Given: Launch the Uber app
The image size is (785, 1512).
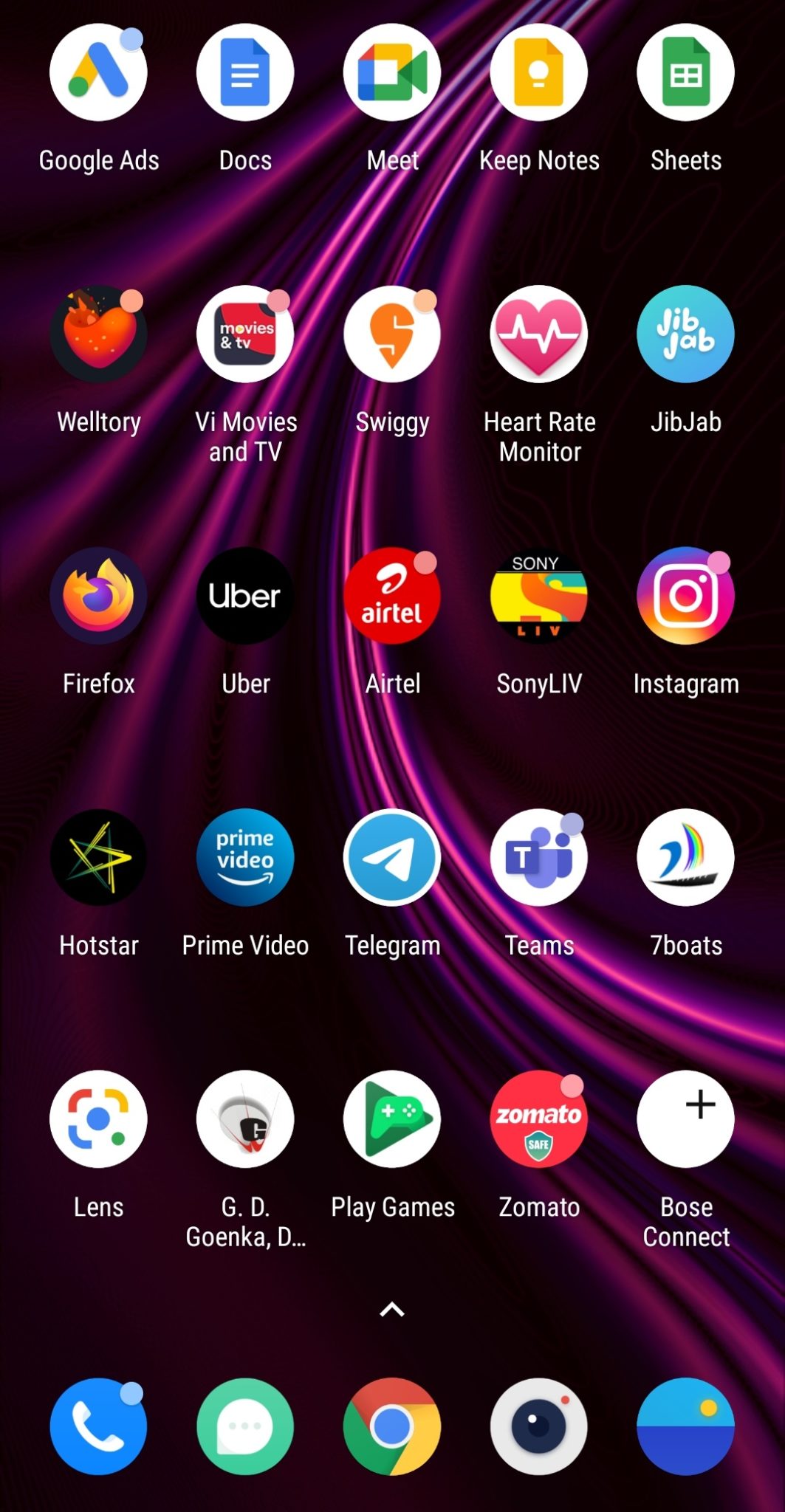Looking at the screenshot, I should pos(245,596).
